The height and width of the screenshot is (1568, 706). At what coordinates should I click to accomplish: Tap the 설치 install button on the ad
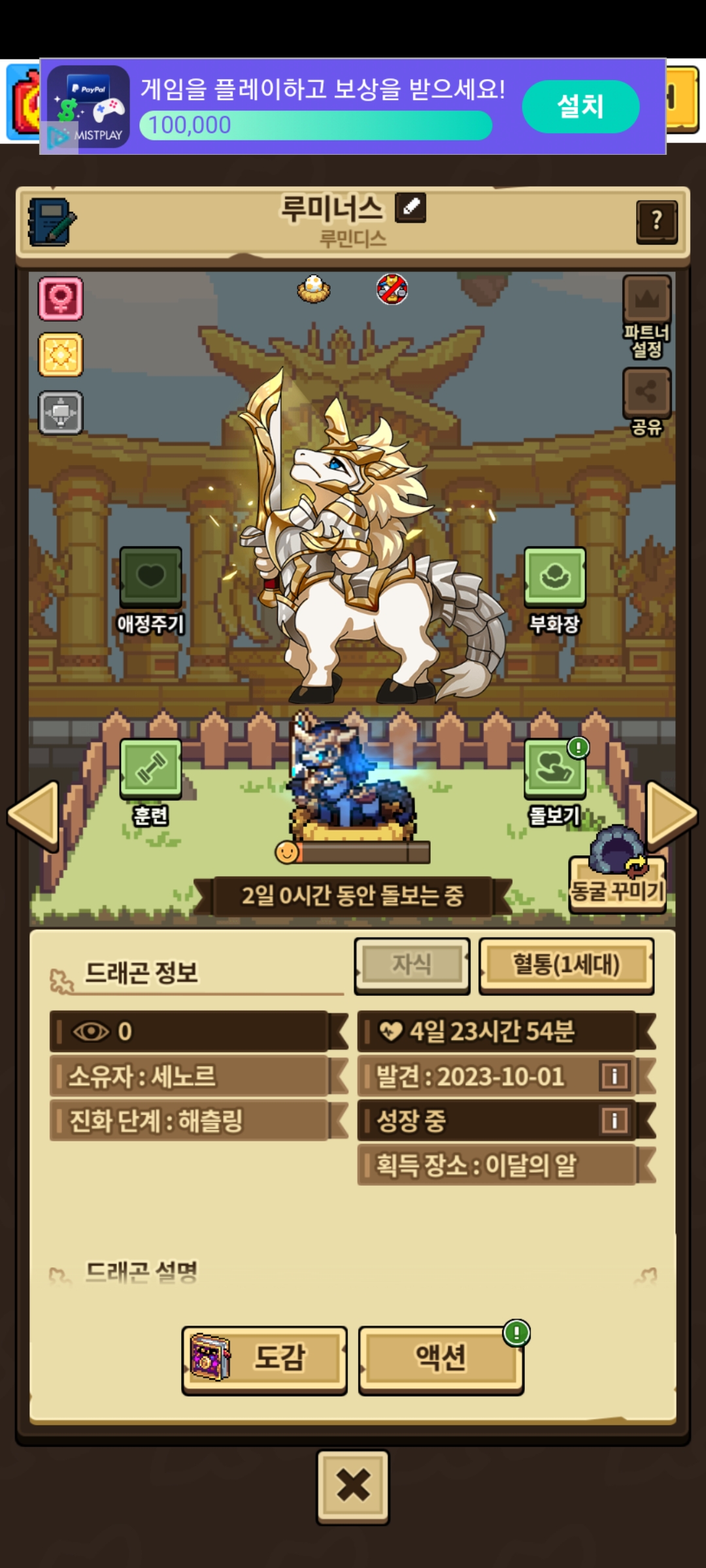click(580, 106)
